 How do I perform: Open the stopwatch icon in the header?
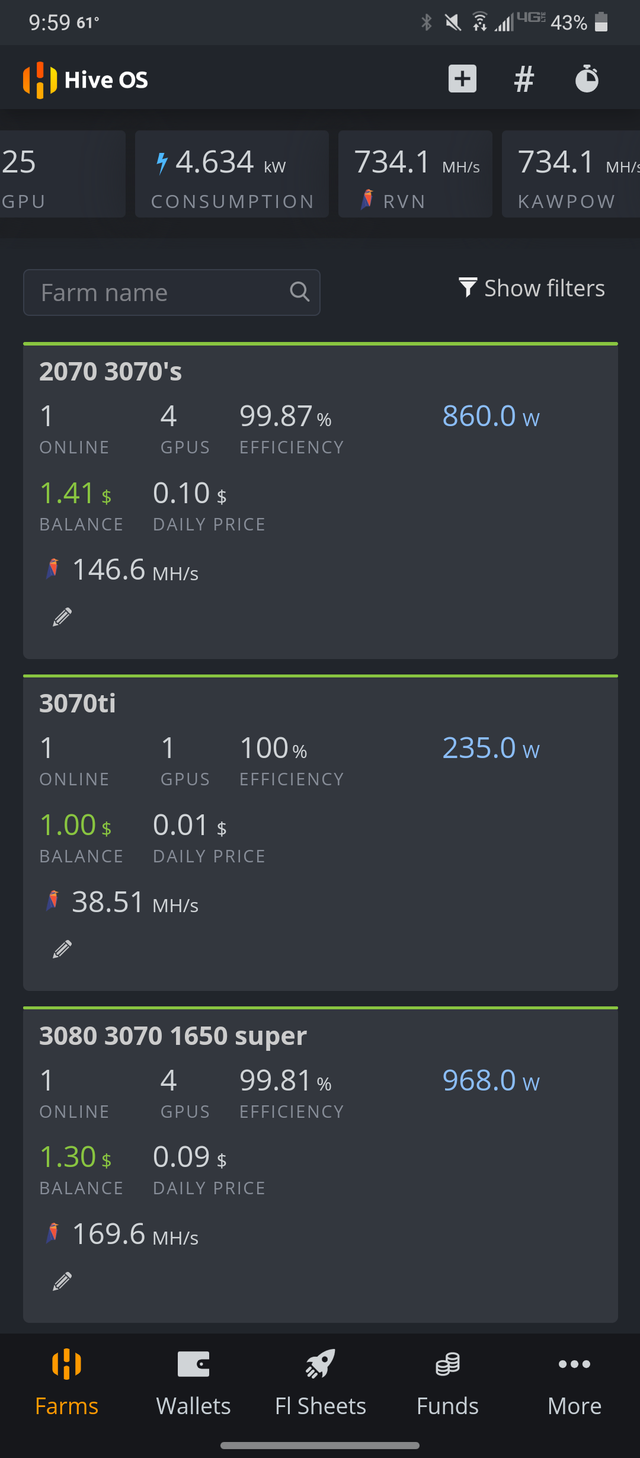(587, 79)
